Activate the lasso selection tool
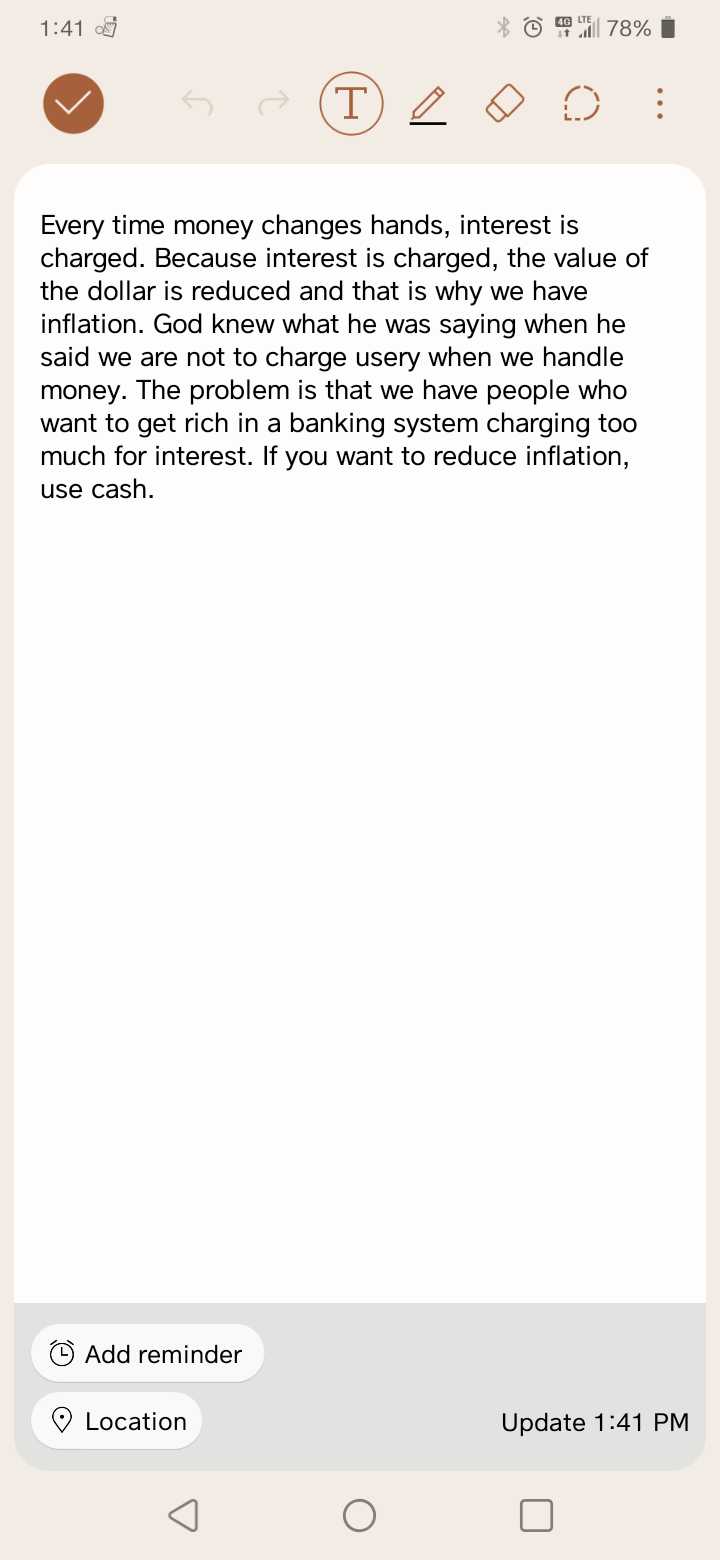The image size is (720, 1560). tap(581, 103)
